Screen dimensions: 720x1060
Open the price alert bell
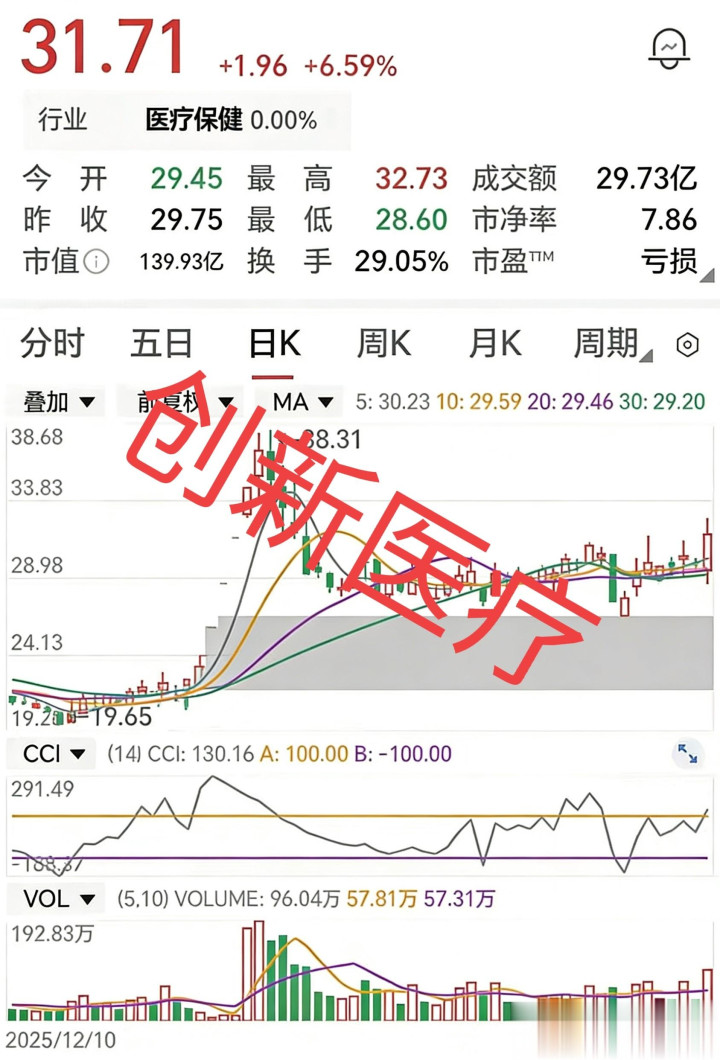click(x=667, y=48)
